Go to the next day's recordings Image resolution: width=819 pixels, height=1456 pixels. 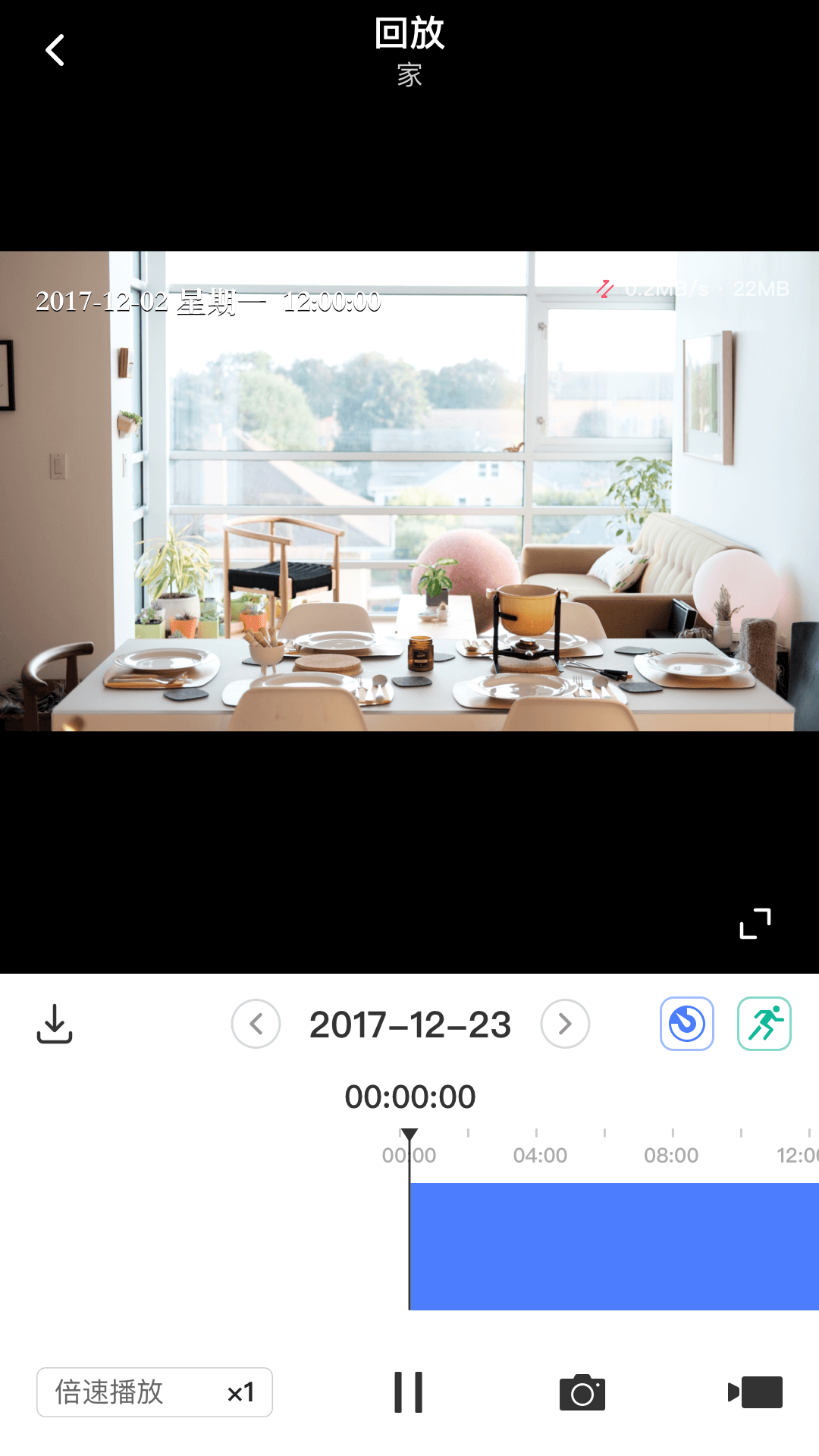[x=564, y=1024]
